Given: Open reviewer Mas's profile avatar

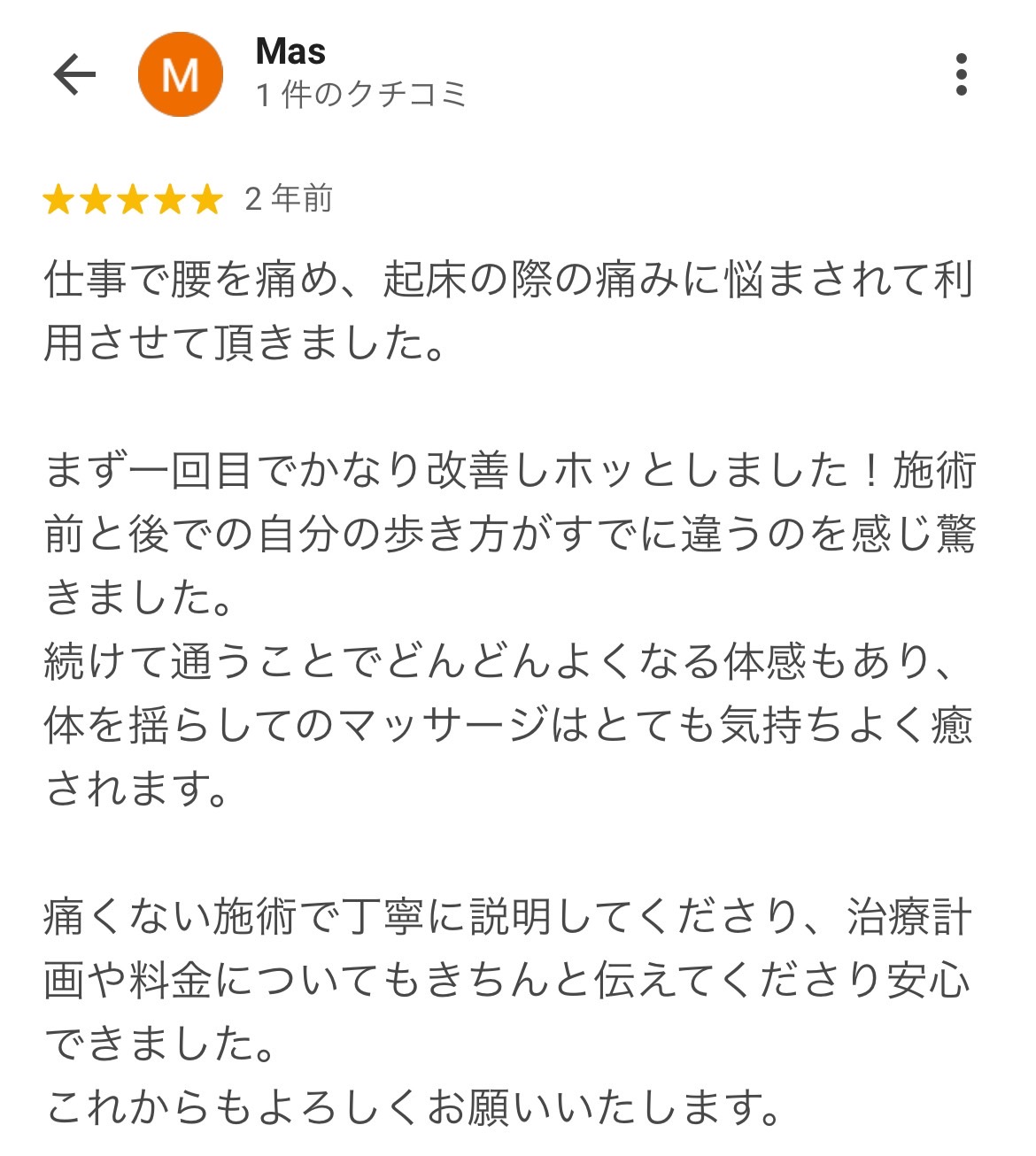Looking at the screenshot, I should (181, 74).
